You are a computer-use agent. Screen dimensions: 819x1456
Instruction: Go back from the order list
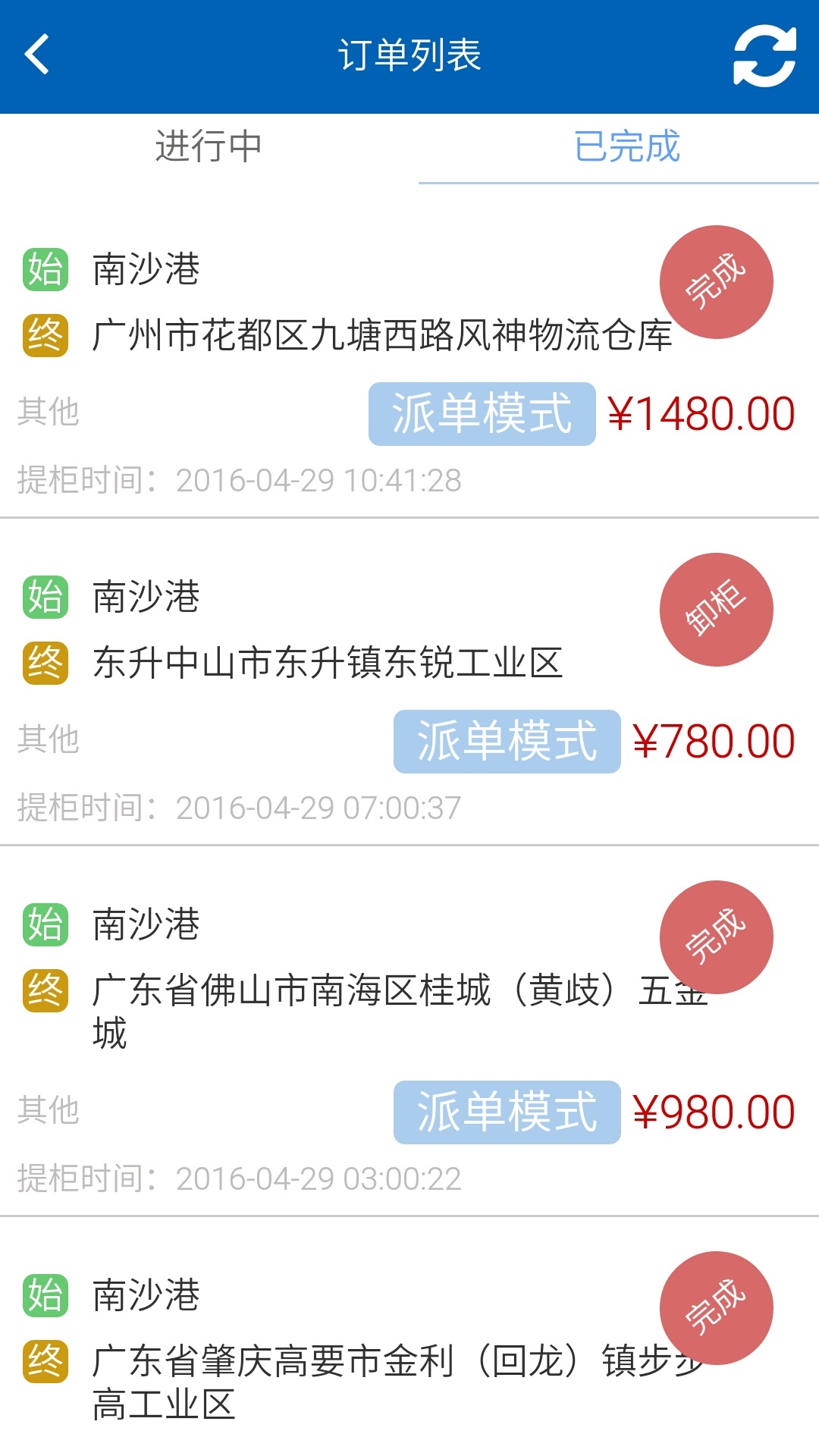coord(37,55)
